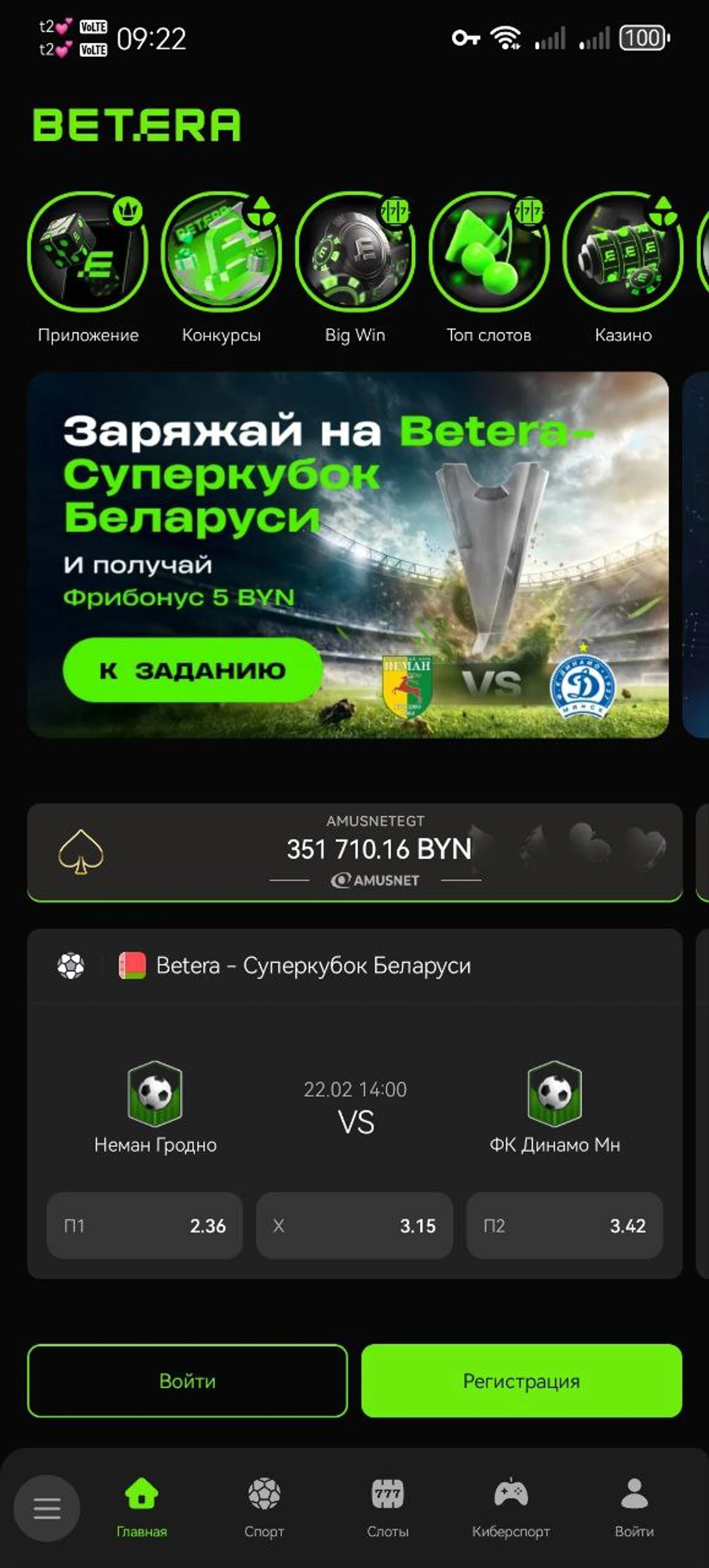
Task: Open the Big Win story circle
Action: click(355, 252)
